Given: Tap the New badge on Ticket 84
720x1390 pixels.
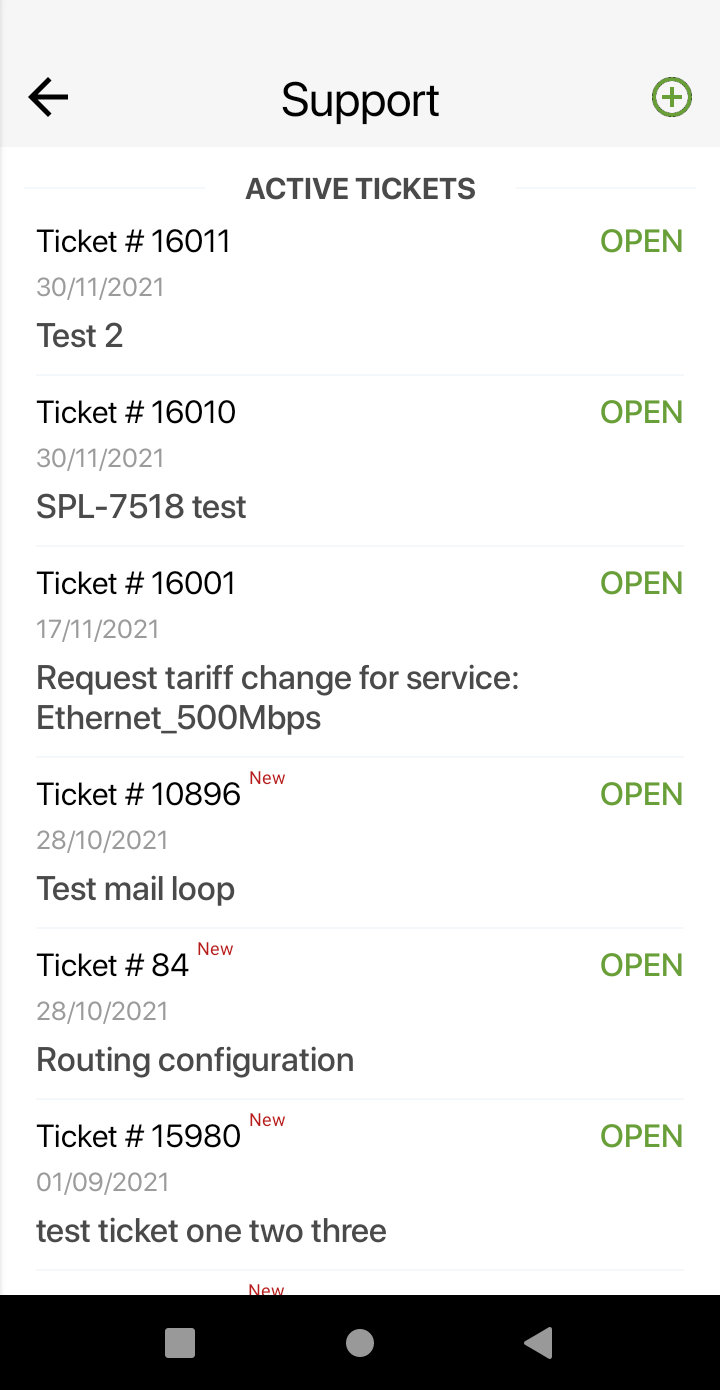Looking at the screenshot, I should [x=215, y=949].
